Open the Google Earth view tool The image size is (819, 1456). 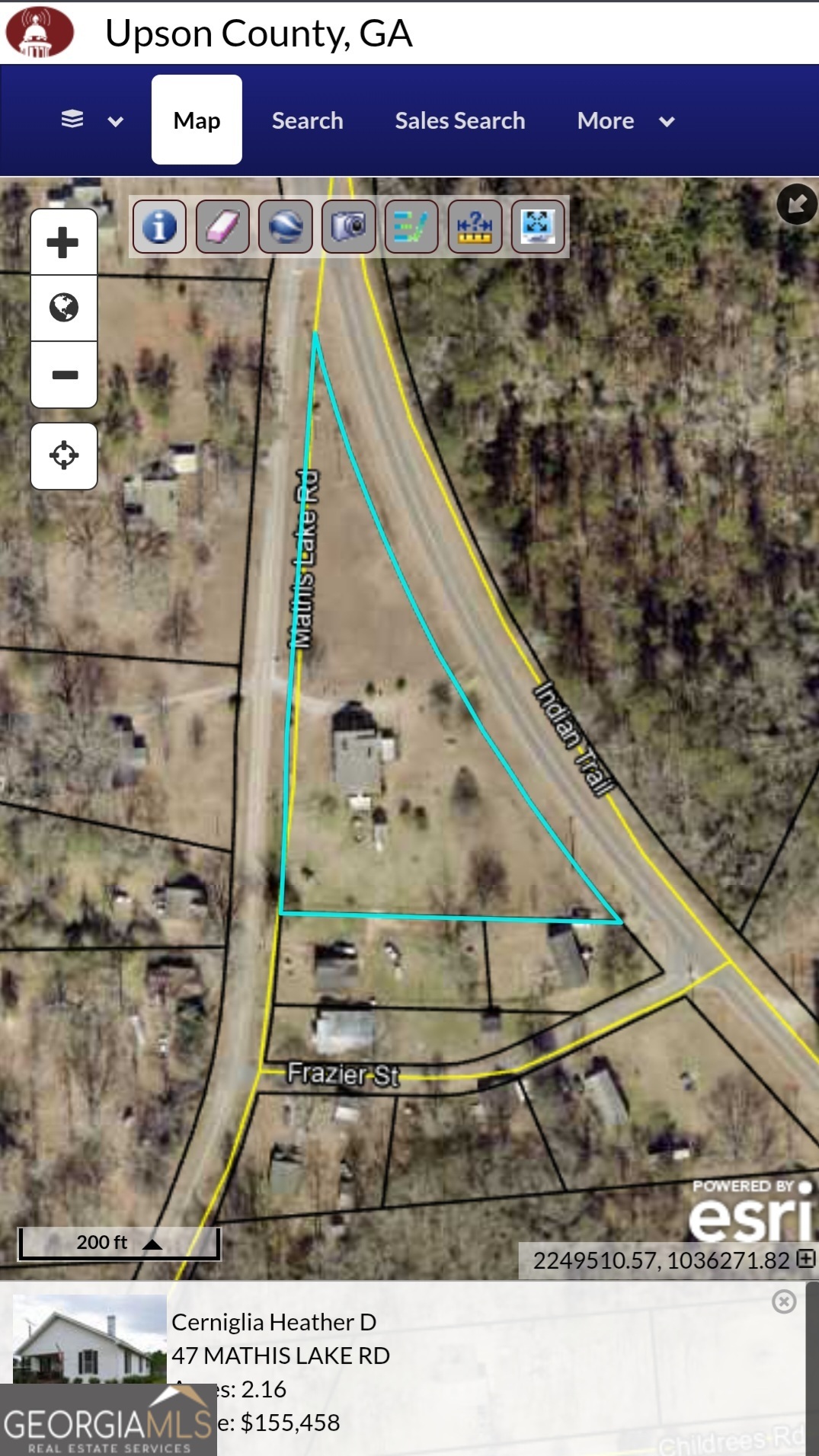286,226
